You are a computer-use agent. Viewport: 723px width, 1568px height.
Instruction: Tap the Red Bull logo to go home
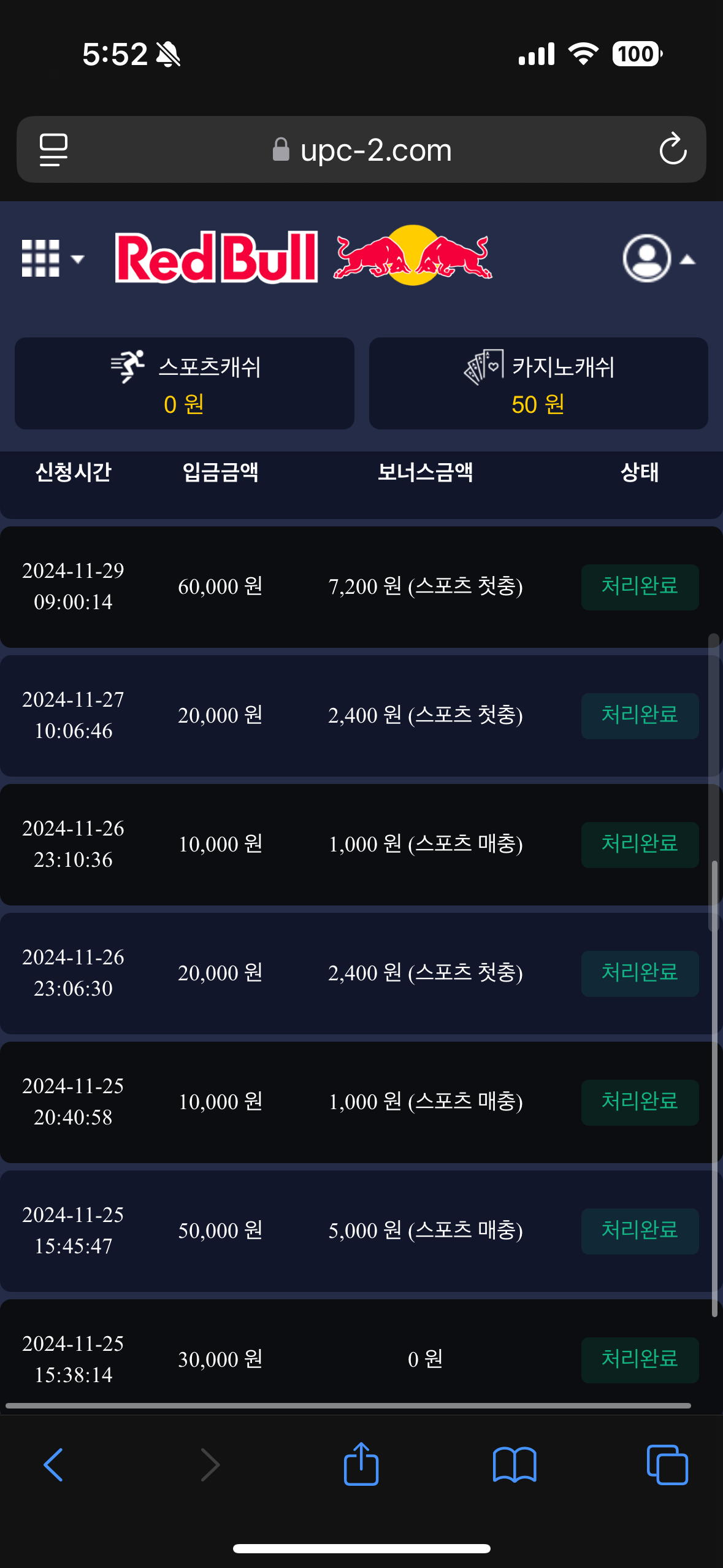(304, 257)
